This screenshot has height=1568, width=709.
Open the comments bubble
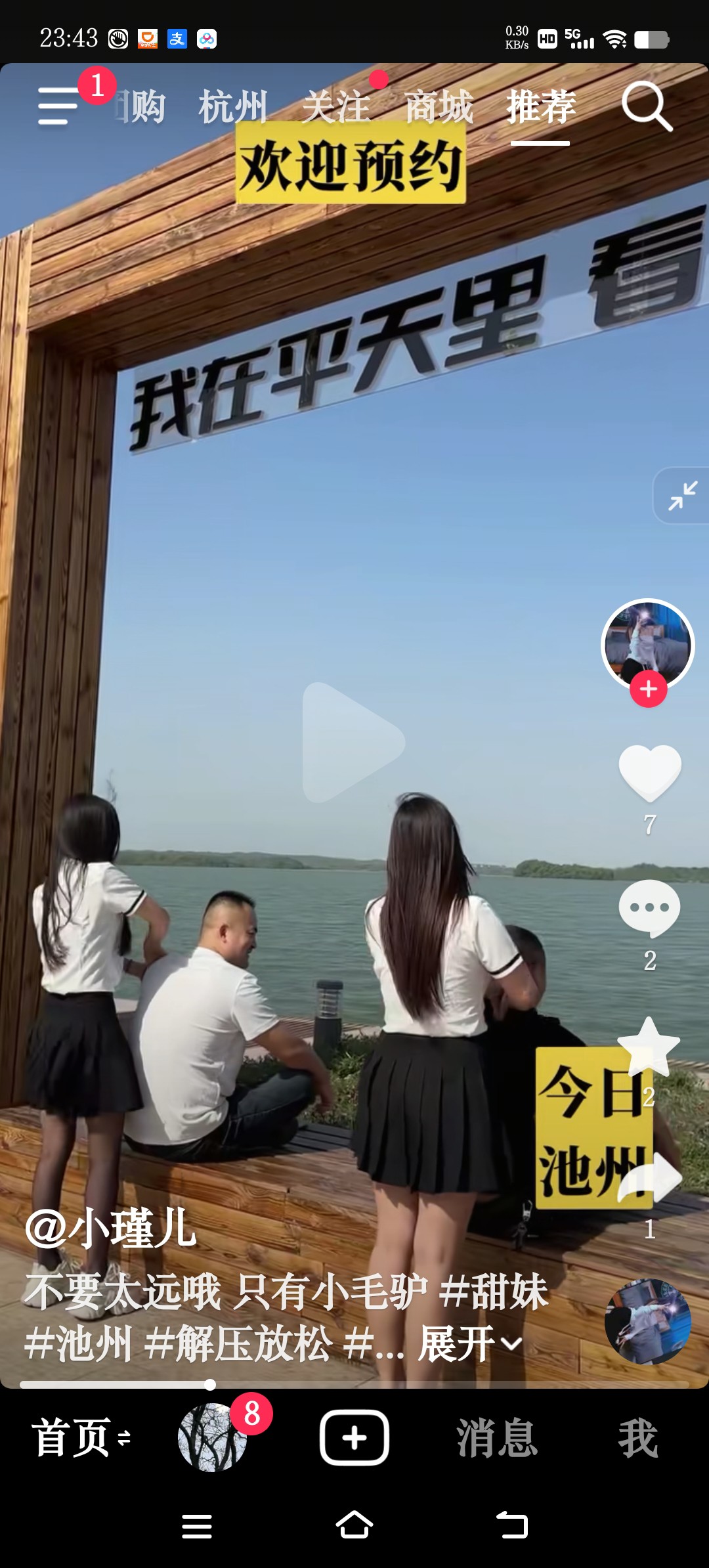click(x=650, y=909)
